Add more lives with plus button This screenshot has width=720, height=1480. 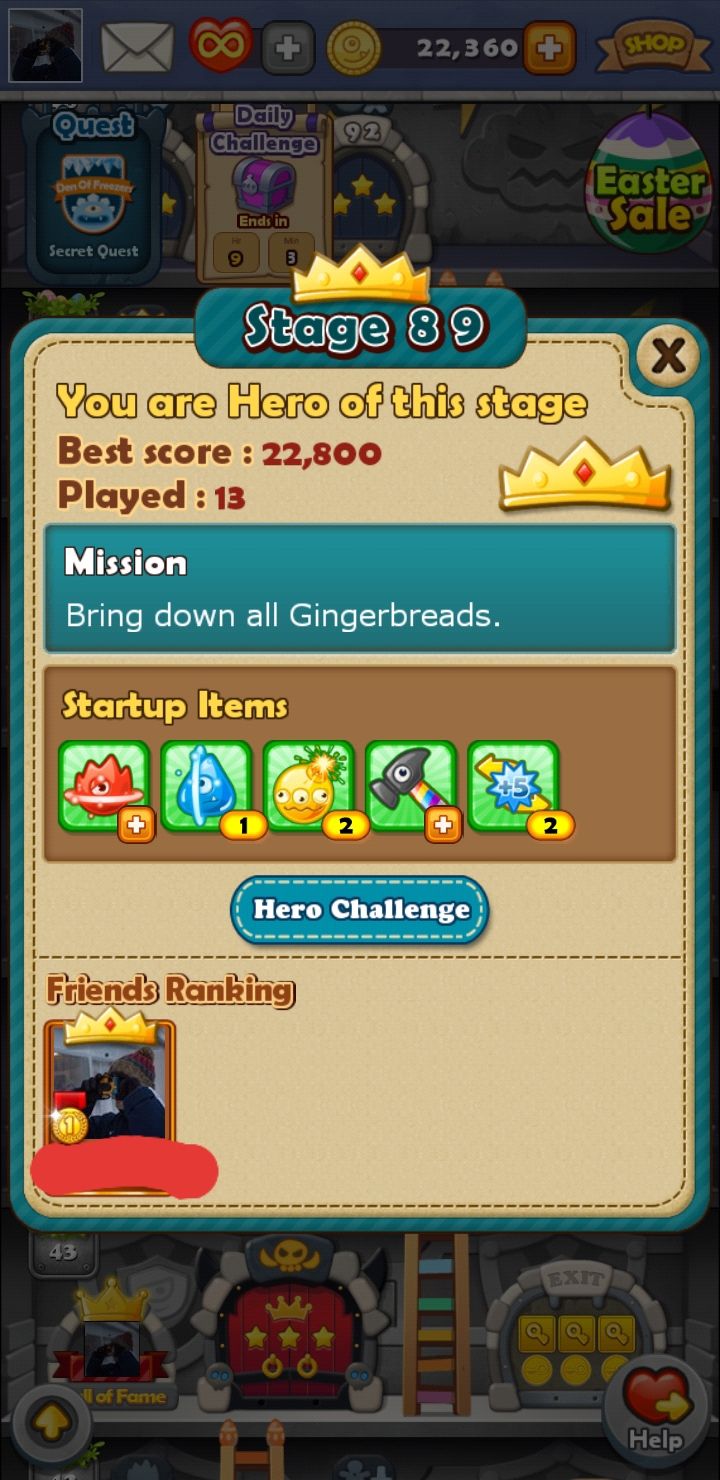pyautogui.click(x=288, y=48)
